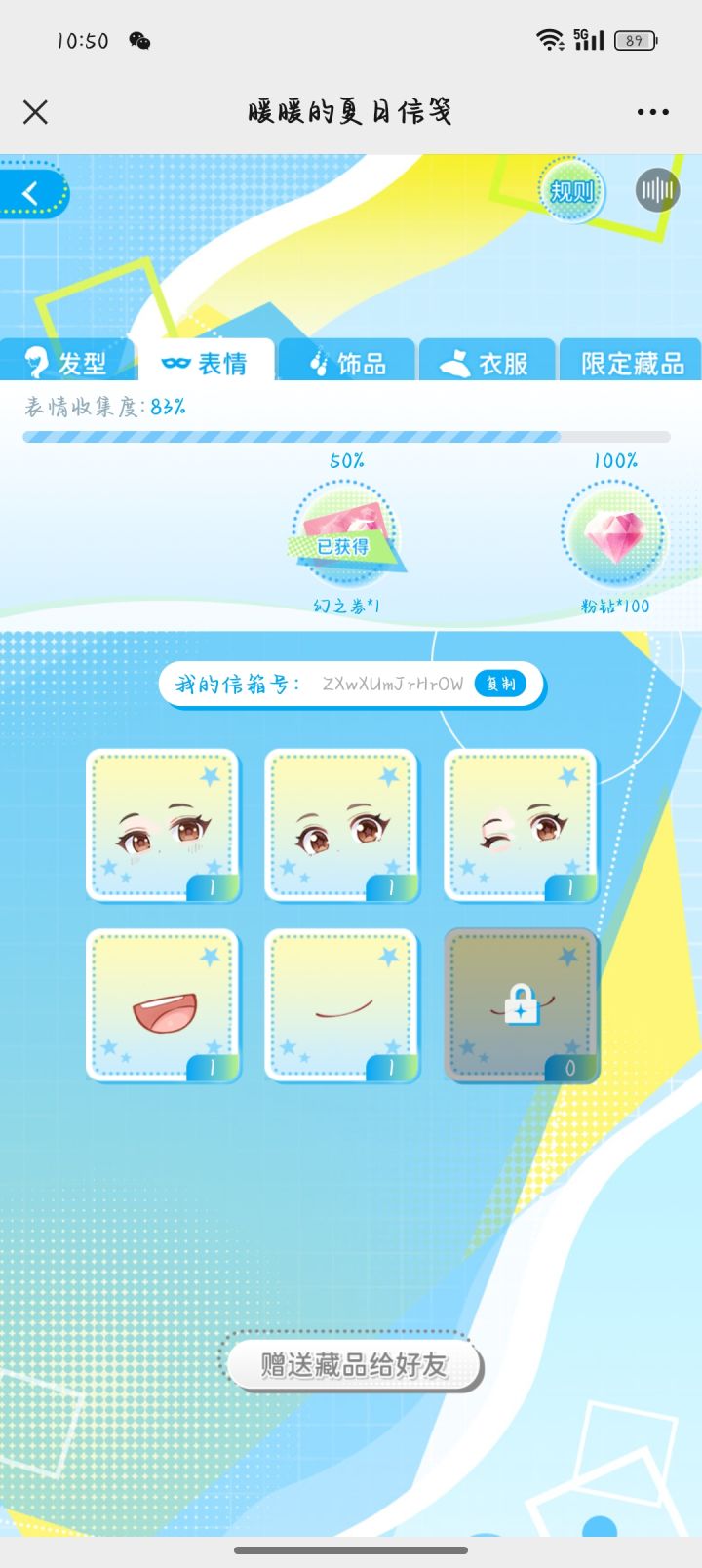Tap the WeChat icon in the status bar
This screenshot has height=1568, width=702.
point(139,41)
